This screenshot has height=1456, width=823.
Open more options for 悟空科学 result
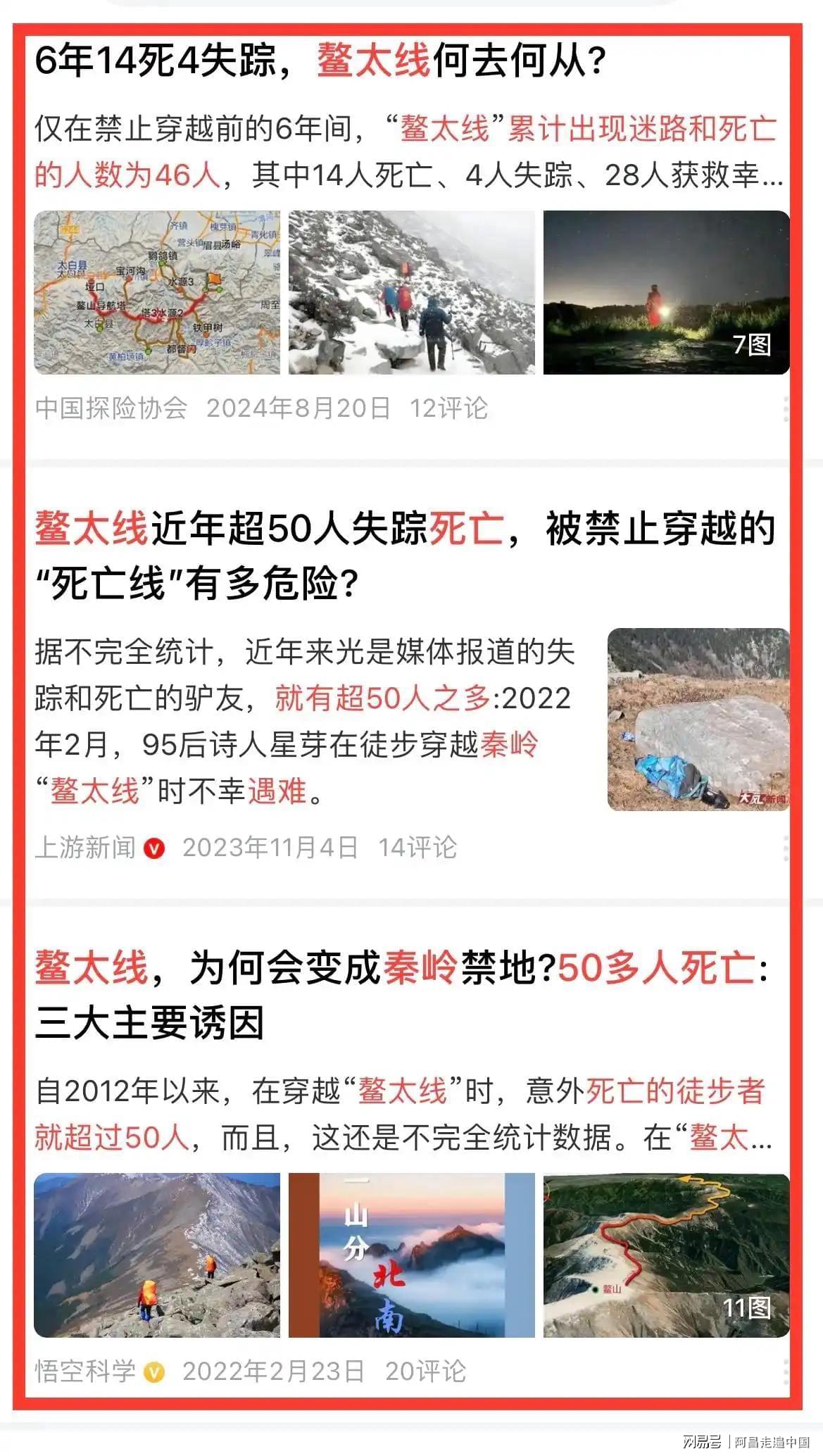point(786,1371)
